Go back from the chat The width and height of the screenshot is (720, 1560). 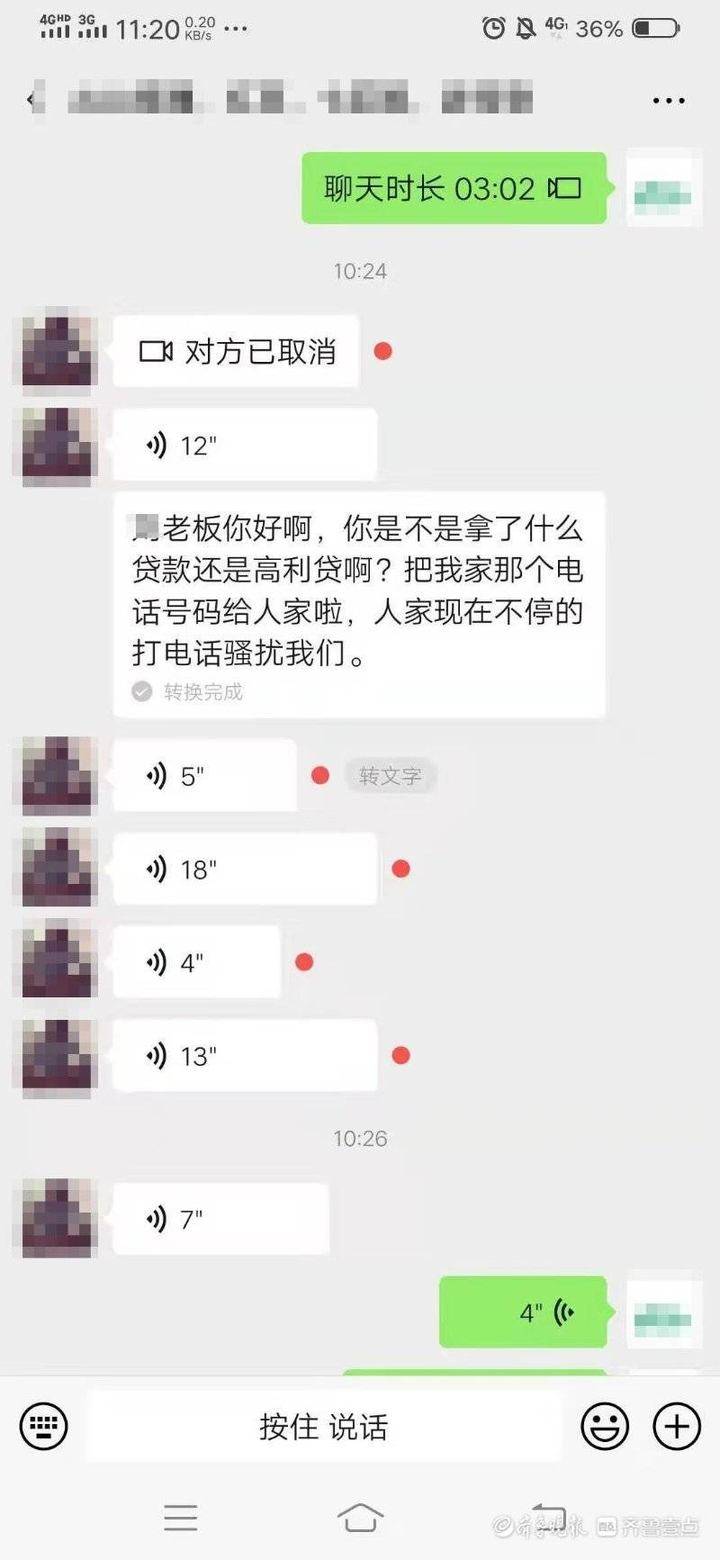point(32,100)
